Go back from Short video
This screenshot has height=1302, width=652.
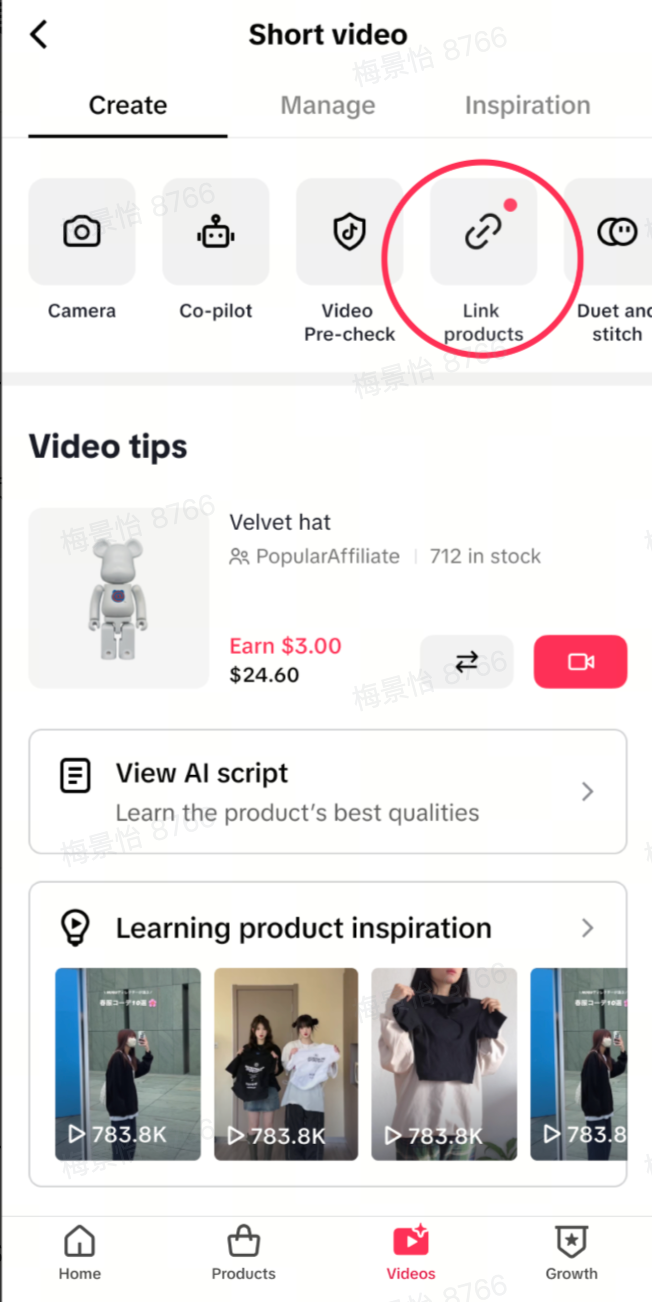coord(39,35)
